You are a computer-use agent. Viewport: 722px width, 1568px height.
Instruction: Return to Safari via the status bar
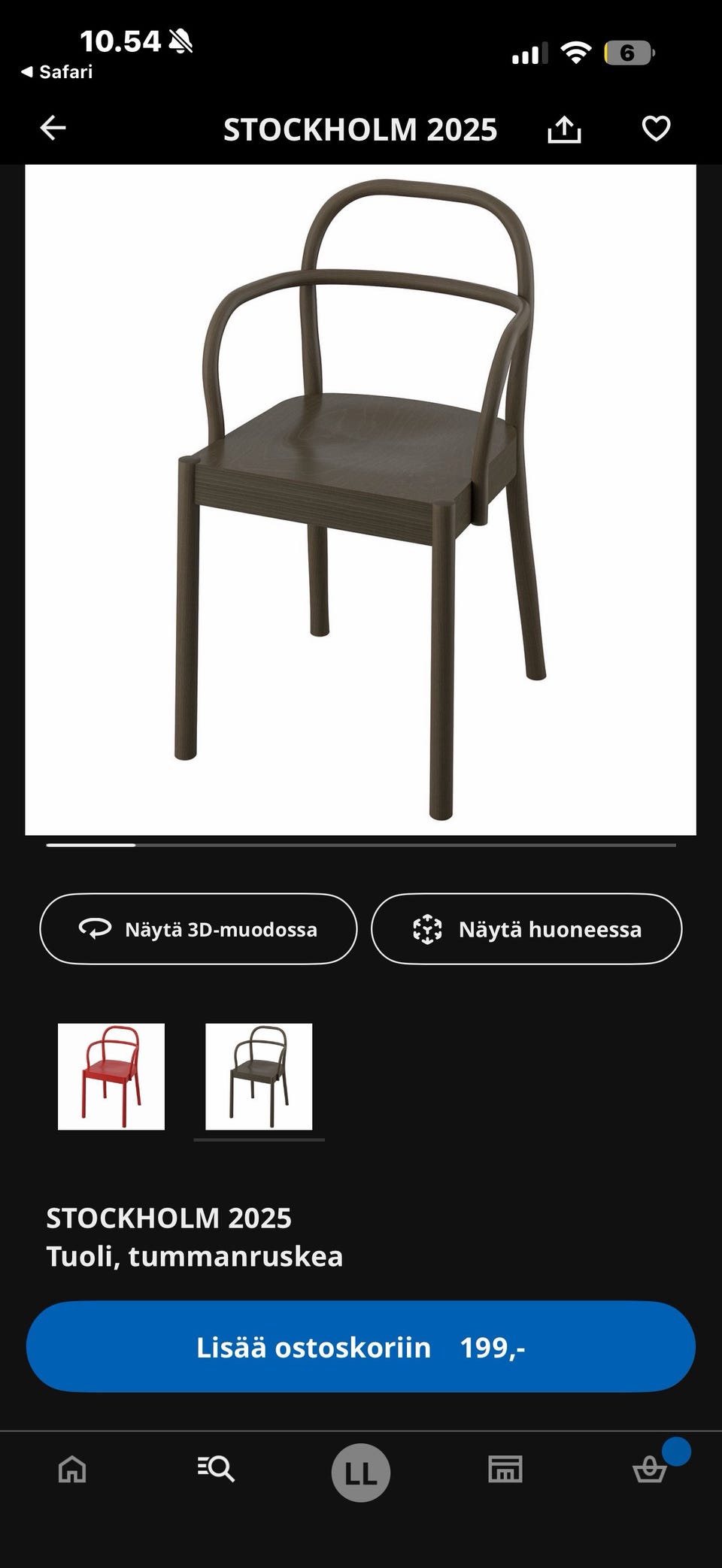[57, 72]
